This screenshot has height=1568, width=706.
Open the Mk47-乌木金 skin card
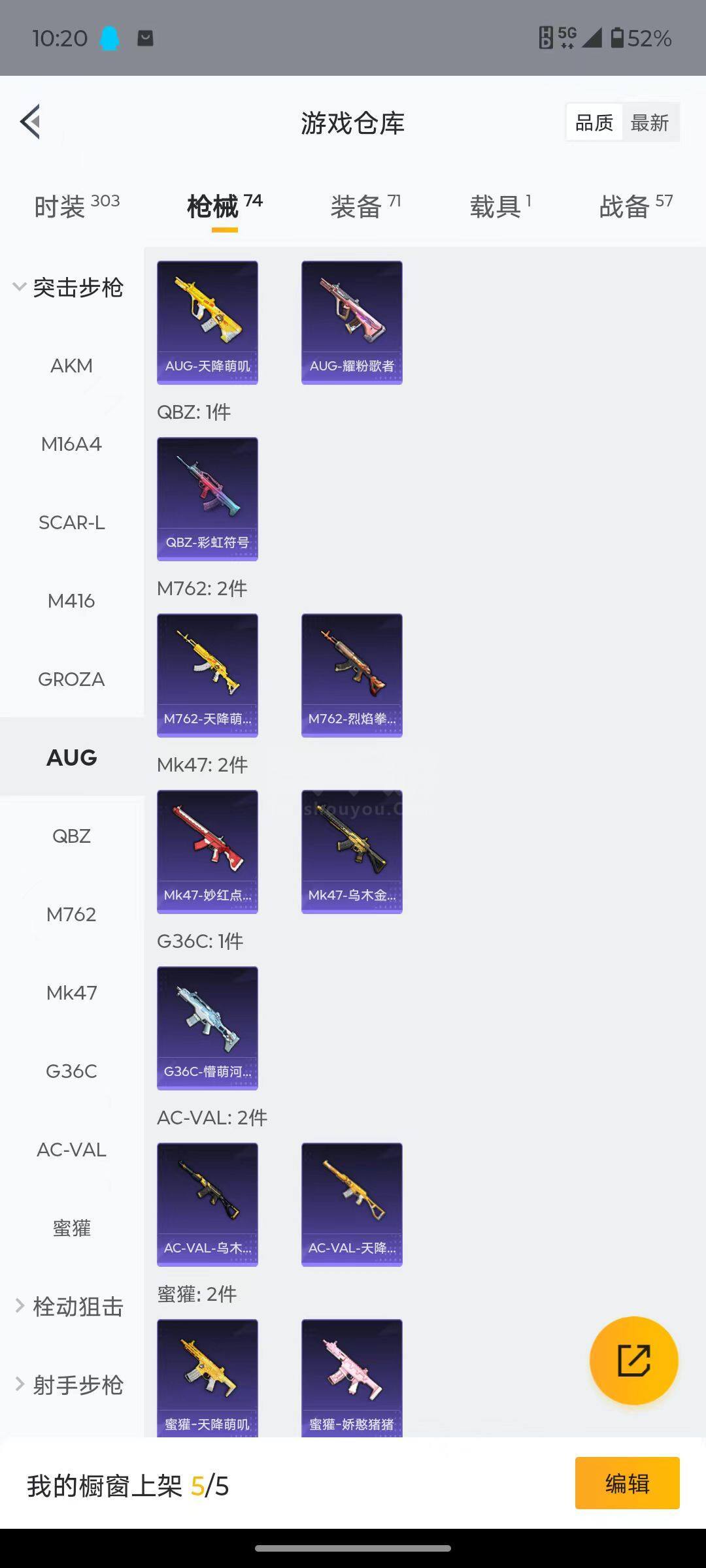coord(352,851)
